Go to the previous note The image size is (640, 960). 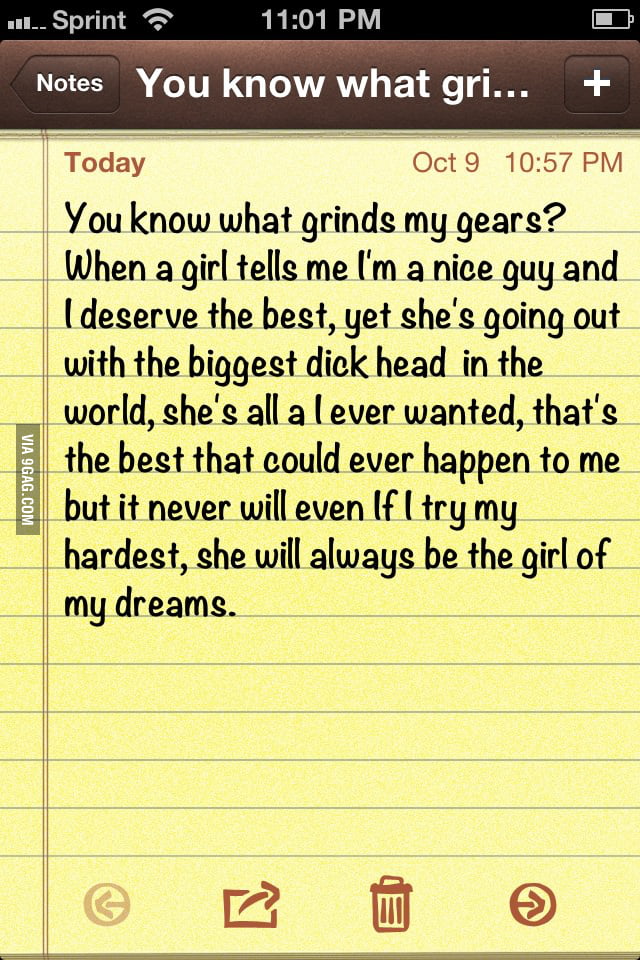point(107,905)
